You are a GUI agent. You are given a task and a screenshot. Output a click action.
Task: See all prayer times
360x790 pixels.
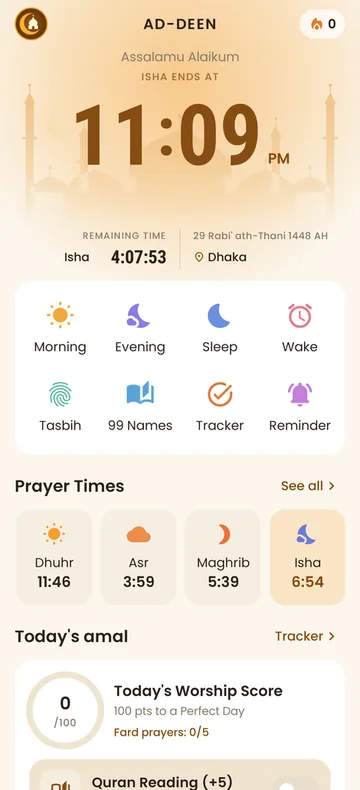coord(308,486)
